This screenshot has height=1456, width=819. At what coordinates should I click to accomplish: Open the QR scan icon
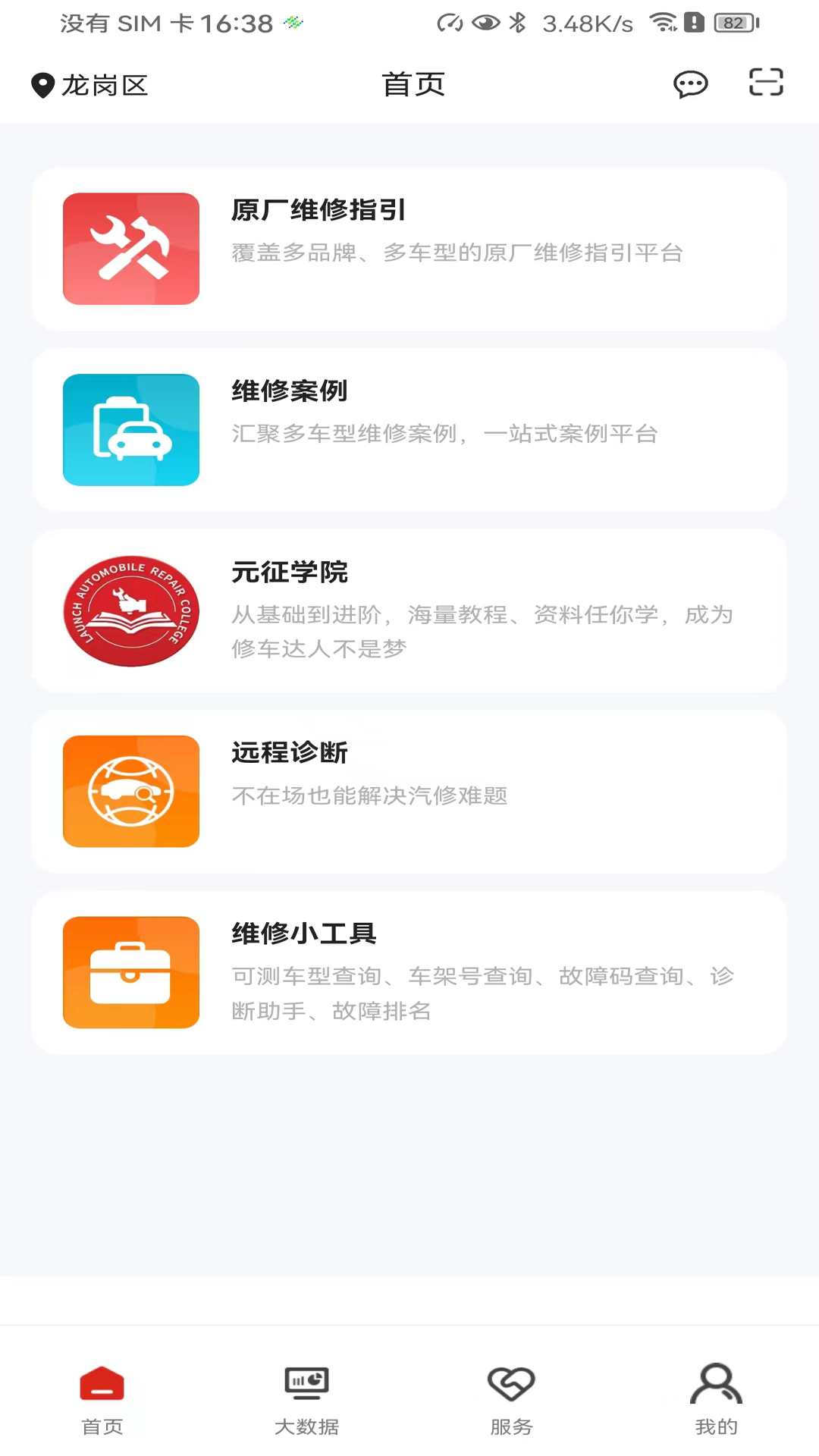766,85
